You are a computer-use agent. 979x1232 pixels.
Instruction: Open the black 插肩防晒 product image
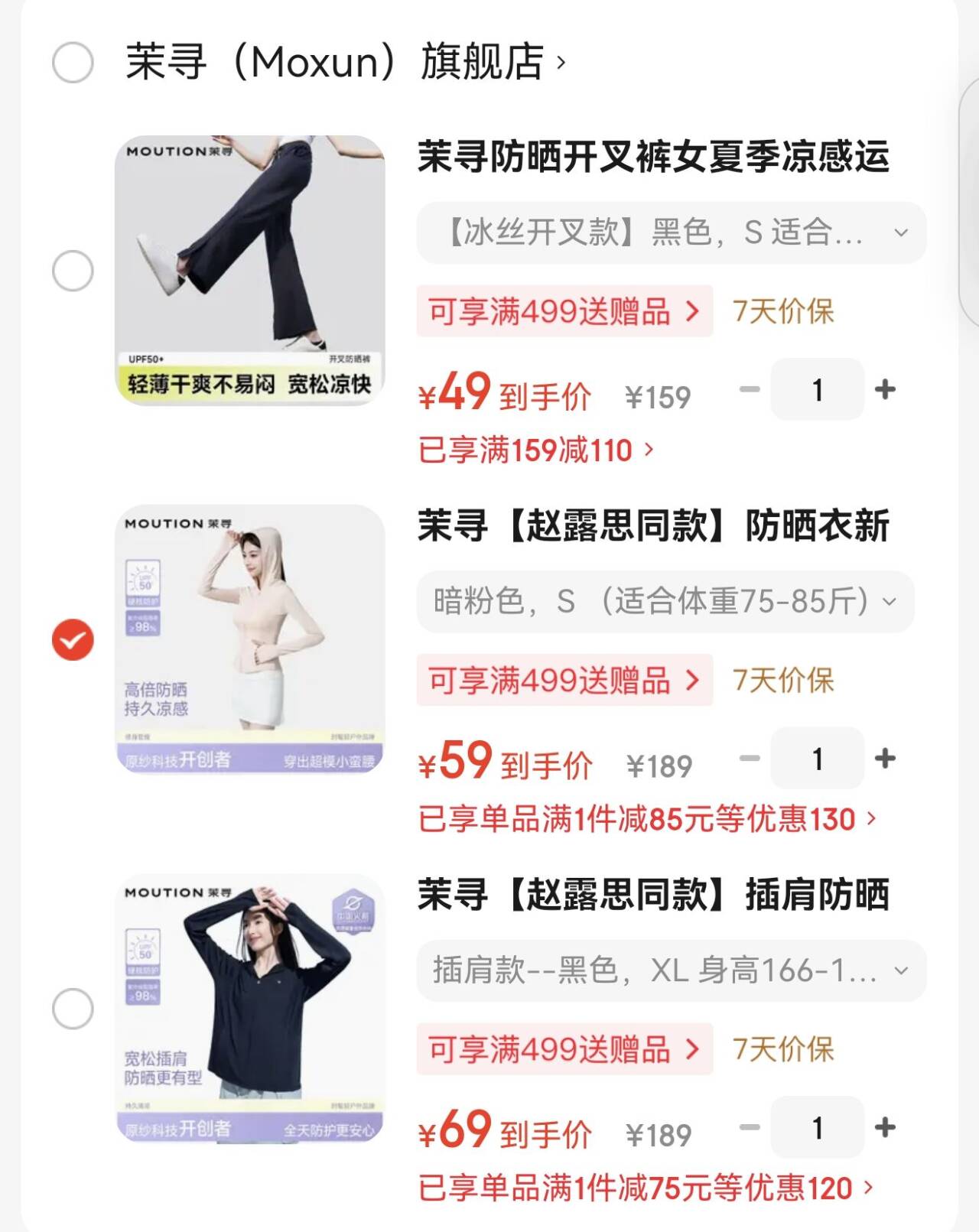[x=249, y=1009]
